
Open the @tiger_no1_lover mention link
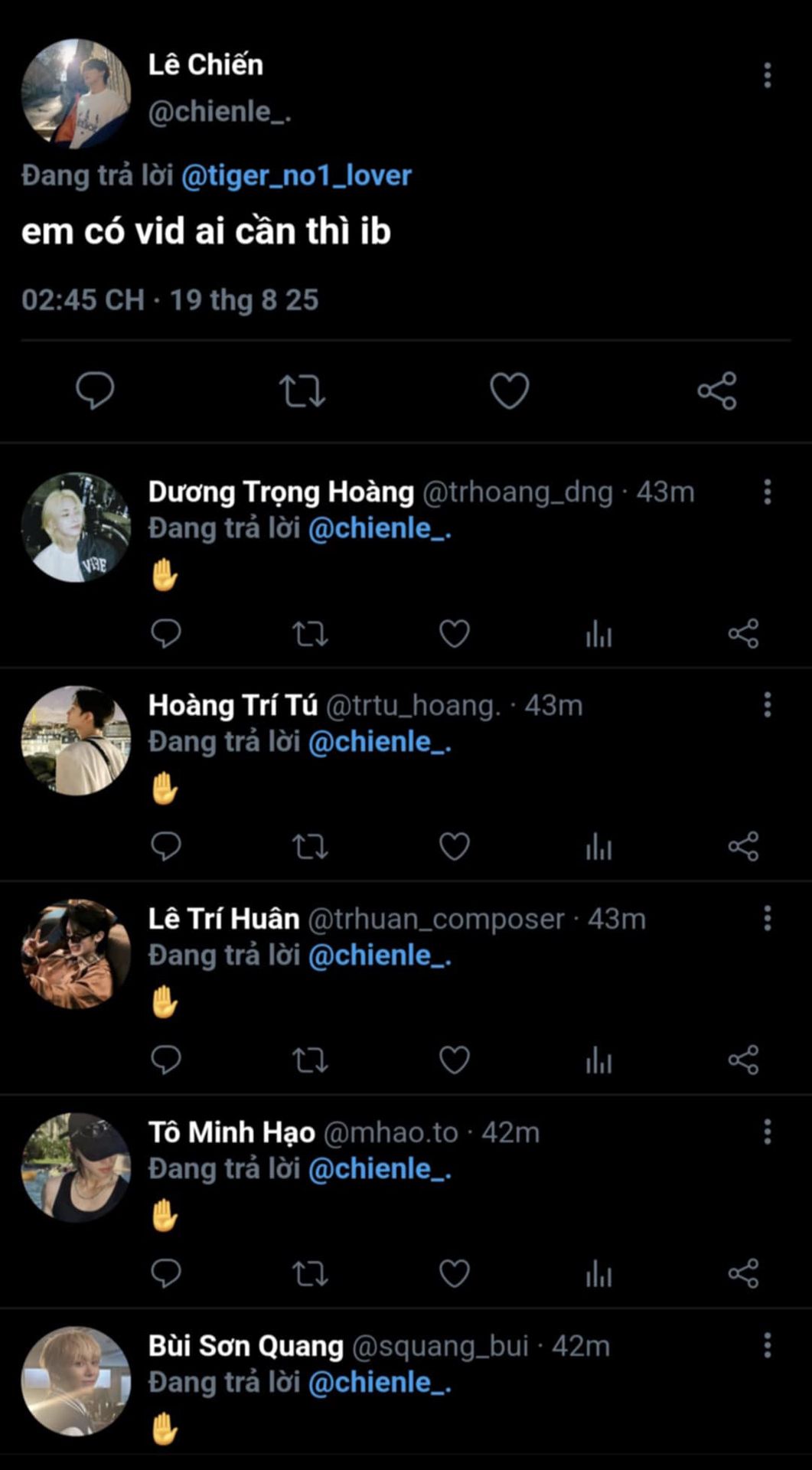pyautogui.click(x=296, y=176)
